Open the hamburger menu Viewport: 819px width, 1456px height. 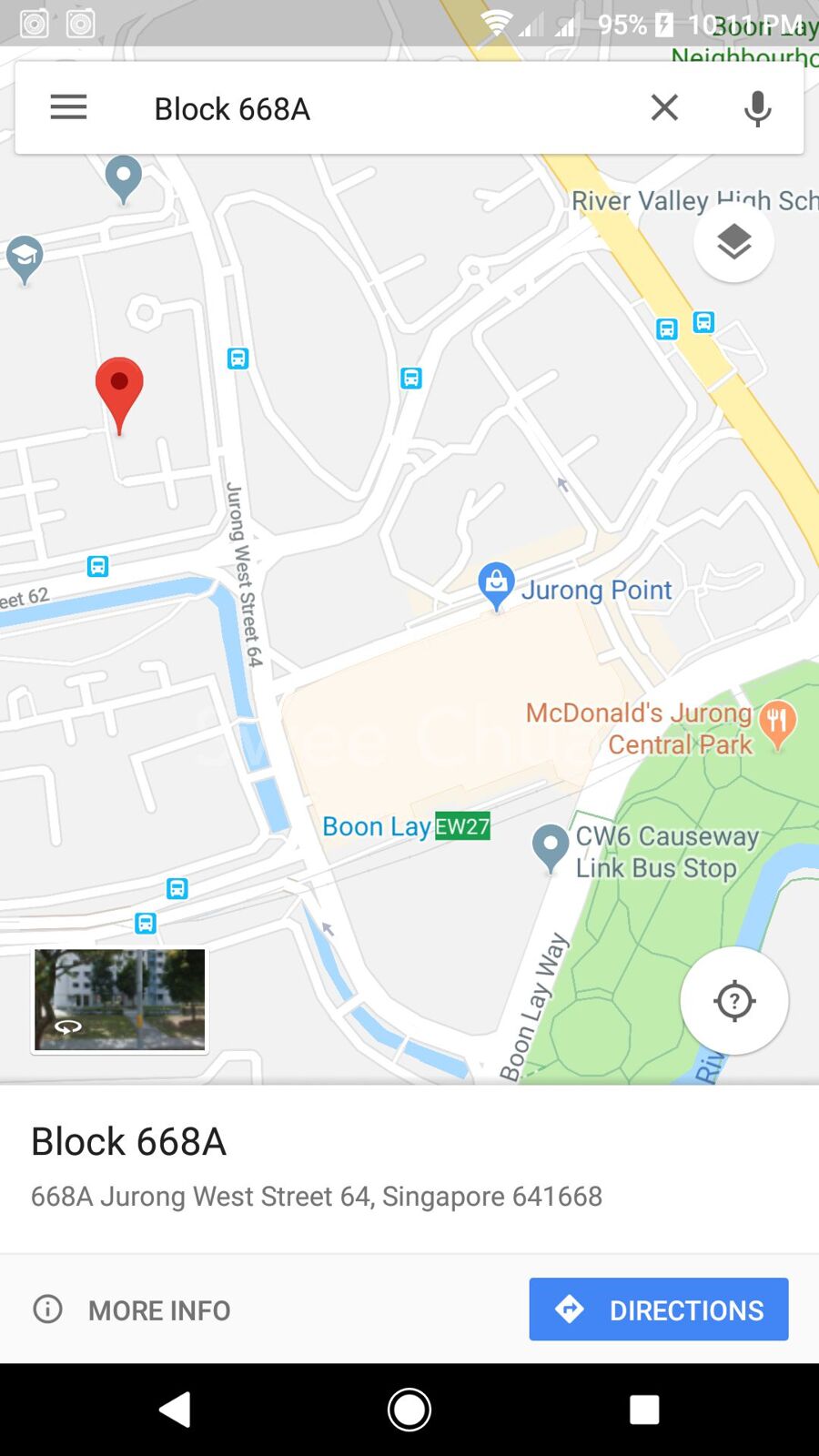point(68,107)
